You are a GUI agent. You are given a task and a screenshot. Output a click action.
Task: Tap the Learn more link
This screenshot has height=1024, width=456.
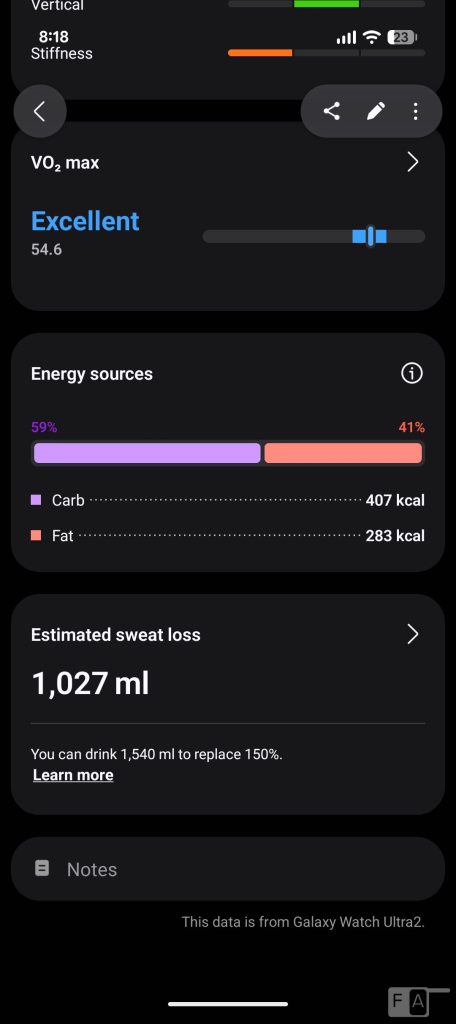tap(73, 775)
